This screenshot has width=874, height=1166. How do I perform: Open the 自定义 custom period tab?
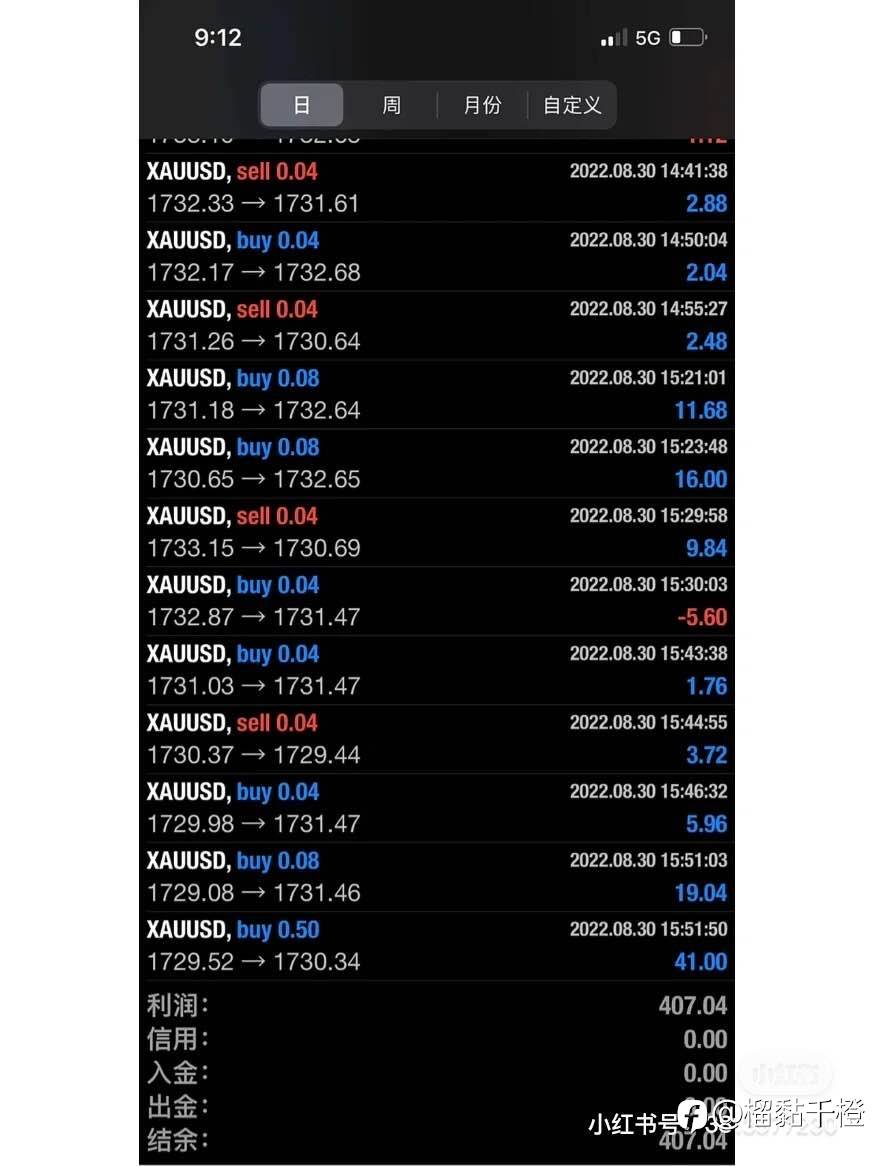point(572,105)
